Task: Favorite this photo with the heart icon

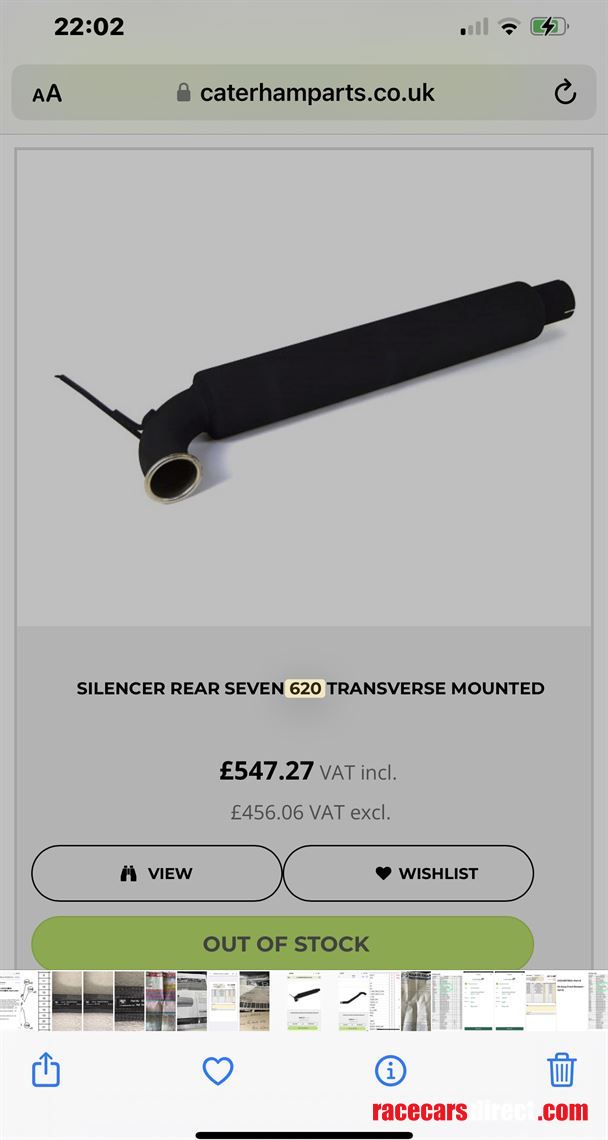Action: coord(218,1071)
